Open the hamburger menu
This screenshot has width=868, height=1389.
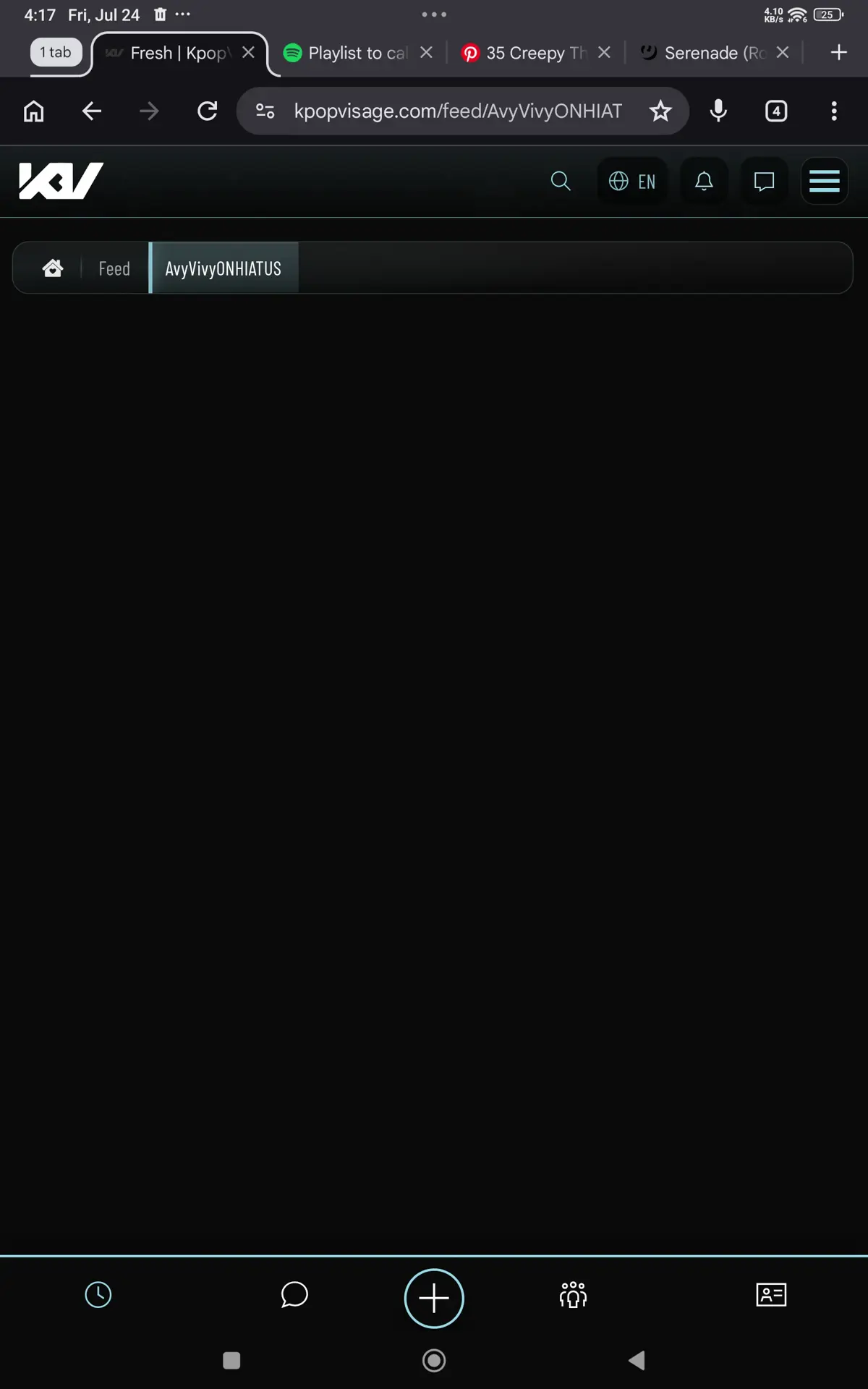[x=824, y=181]
